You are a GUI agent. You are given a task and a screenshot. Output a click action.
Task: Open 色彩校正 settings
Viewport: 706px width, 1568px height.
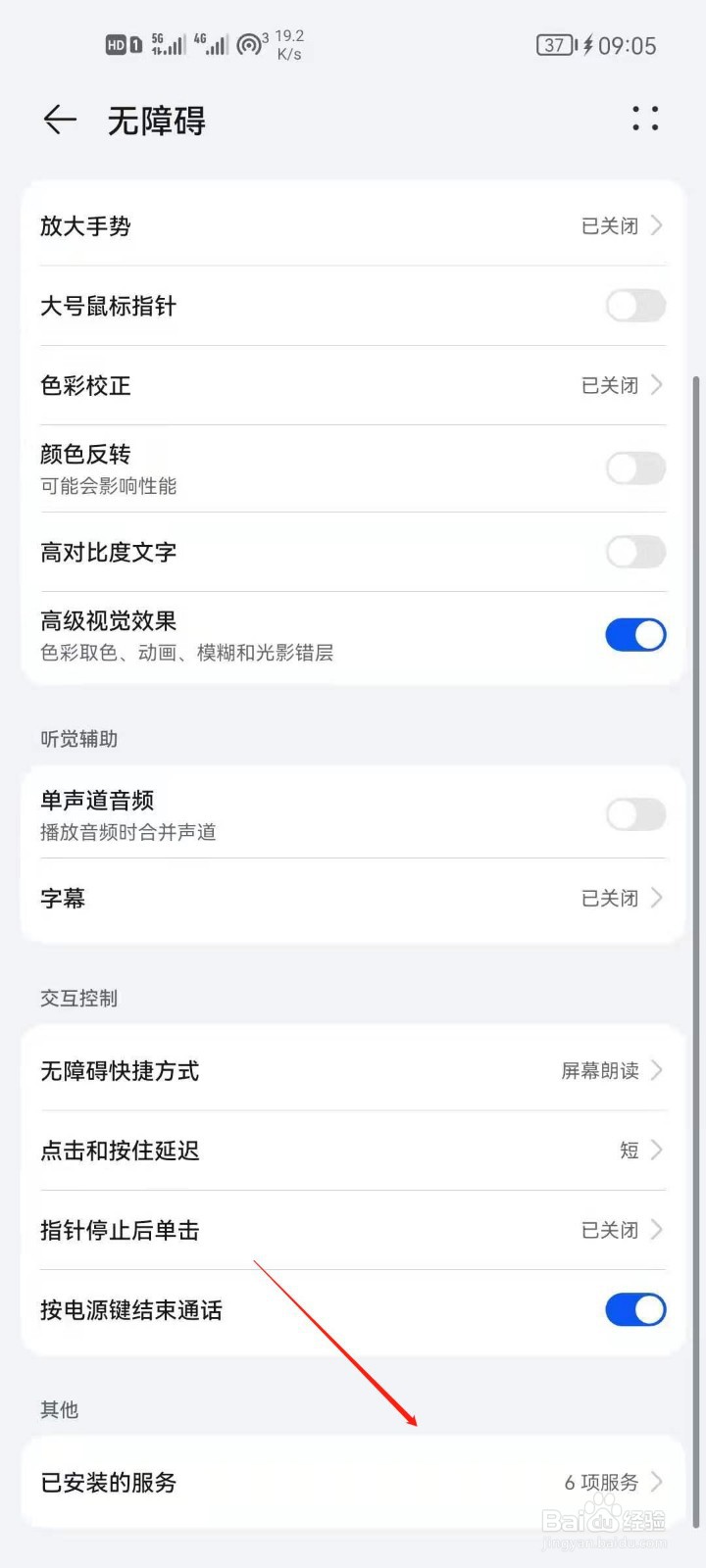tap(353, 385)
